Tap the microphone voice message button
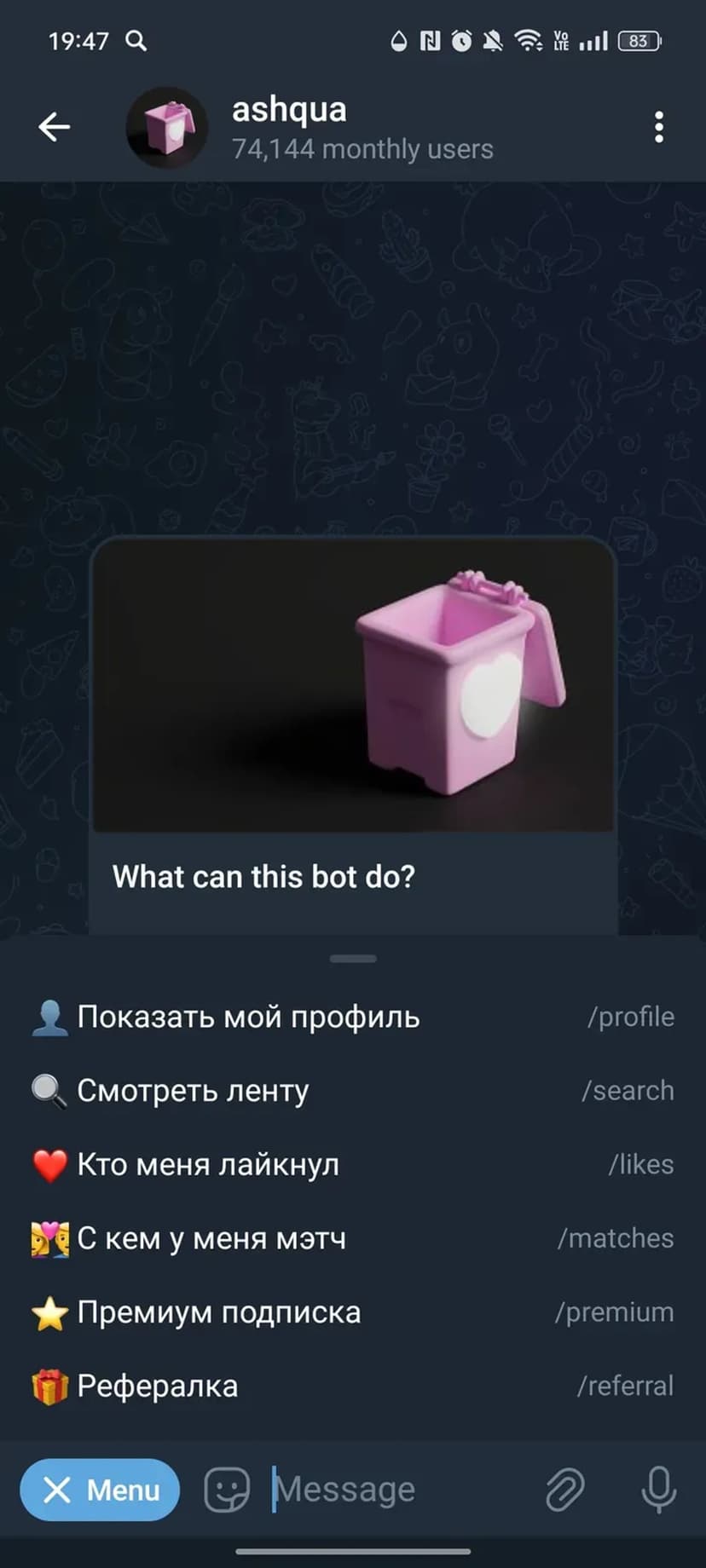The width and height of the screenshot is (706, 1568). pos(658,1490)
